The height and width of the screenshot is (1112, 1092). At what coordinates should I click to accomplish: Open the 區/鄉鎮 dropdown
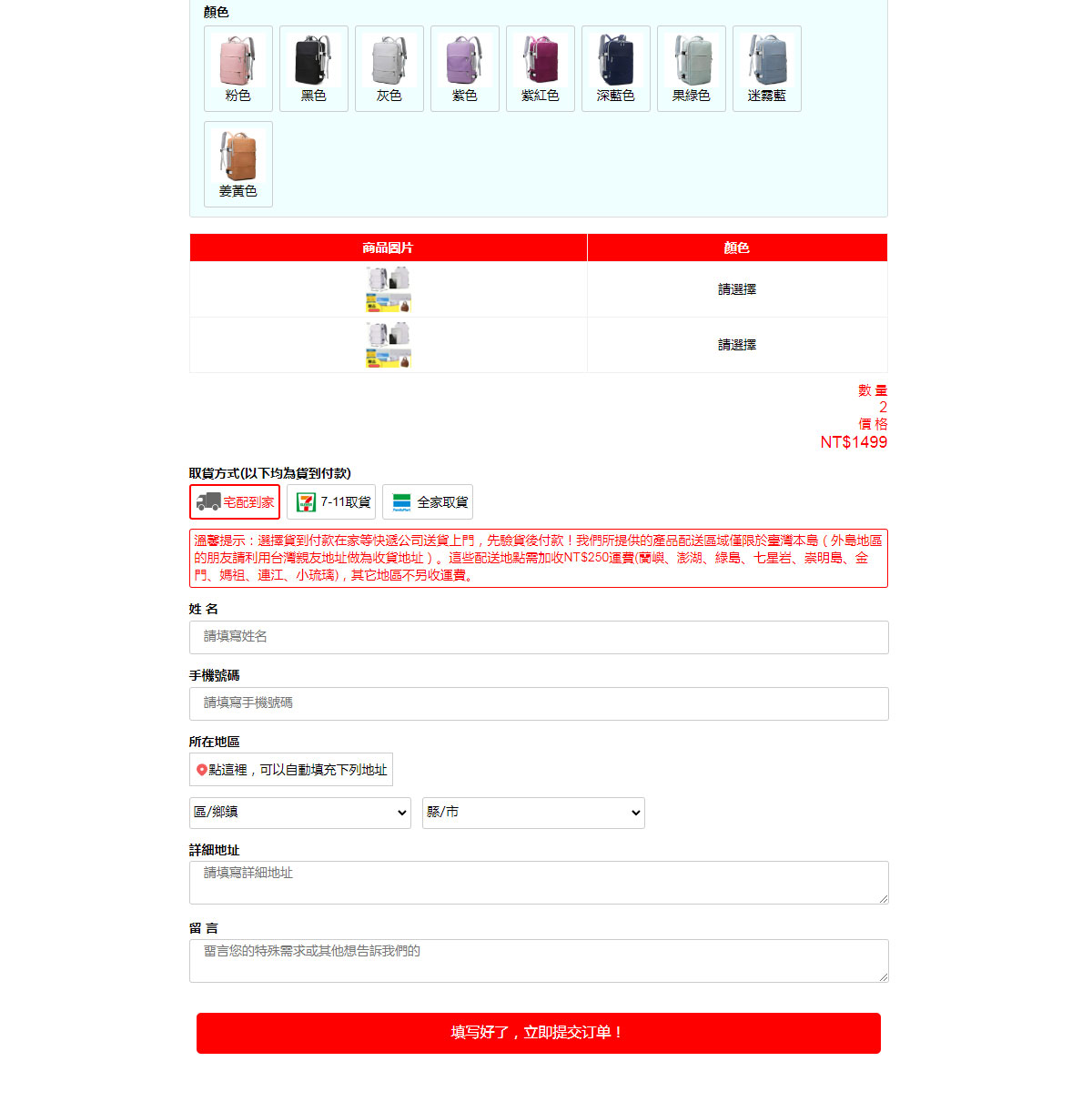300,813
